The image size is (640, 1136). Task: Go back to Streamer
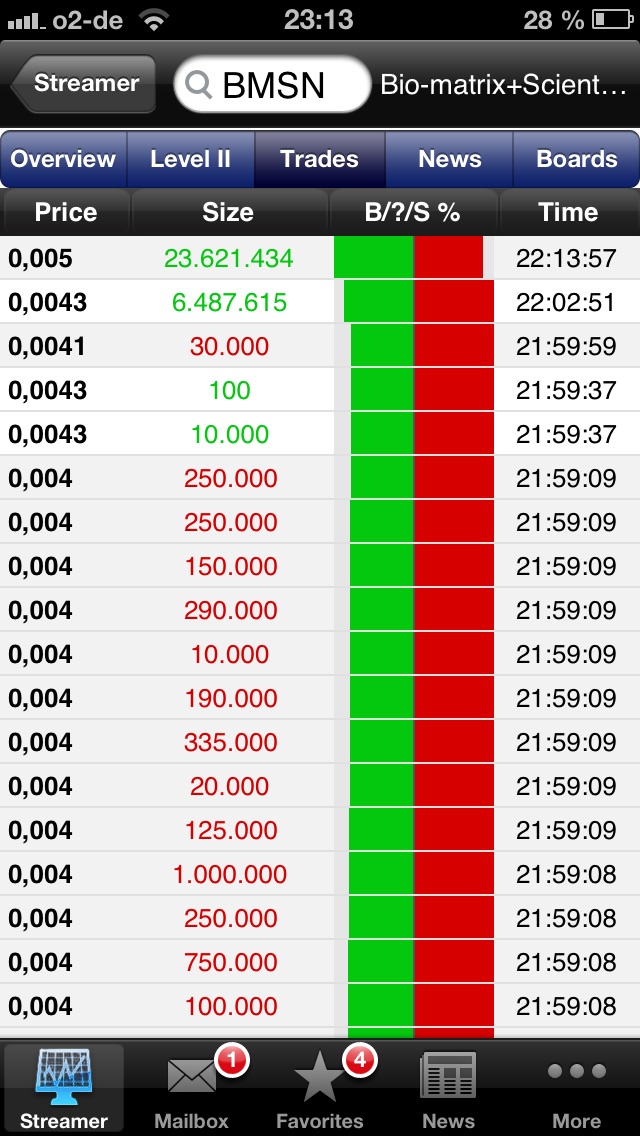(85, 84)
